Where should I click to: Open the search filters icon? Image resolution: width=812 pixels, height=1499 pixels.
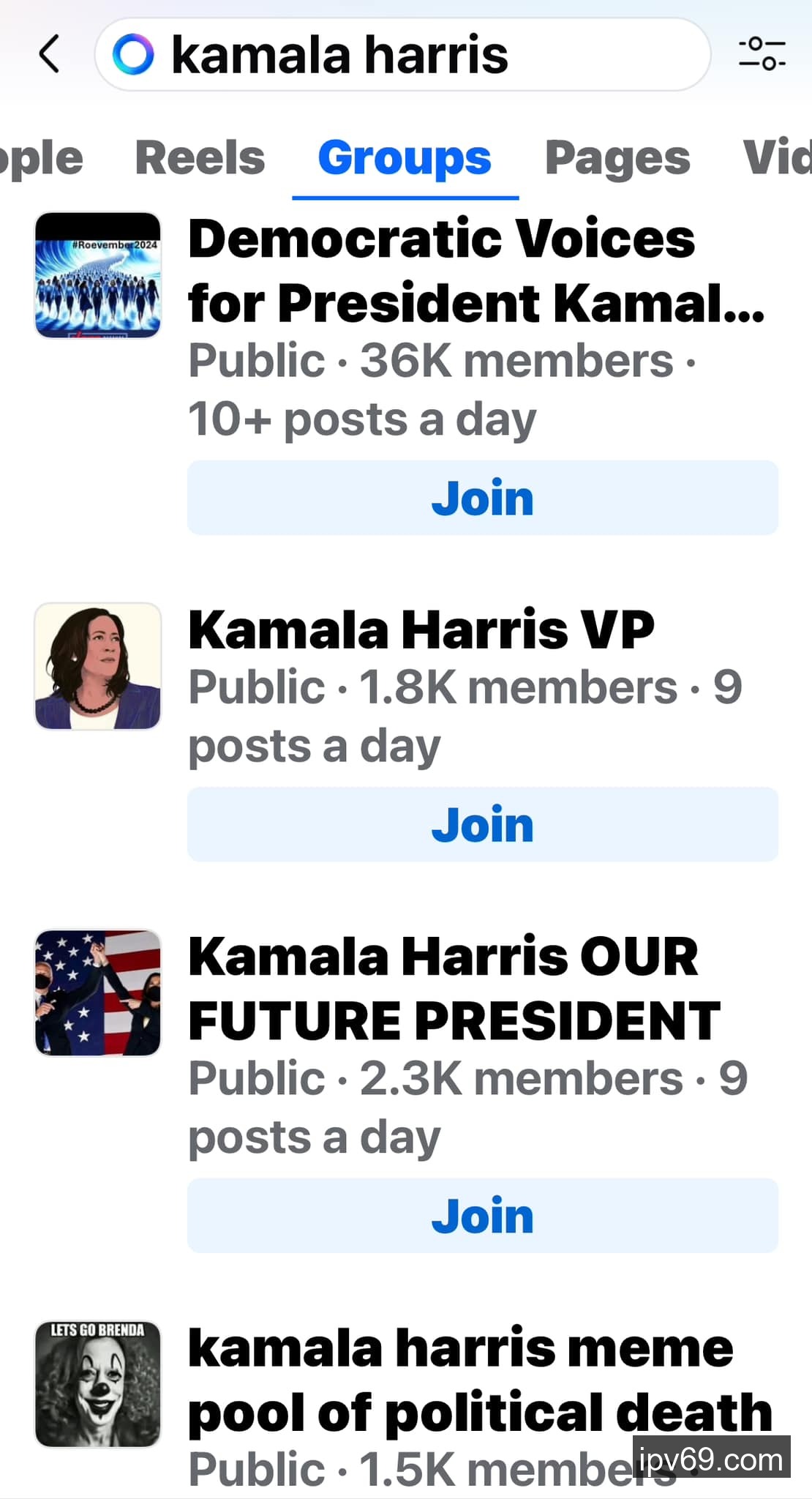[x=762, y=54]
